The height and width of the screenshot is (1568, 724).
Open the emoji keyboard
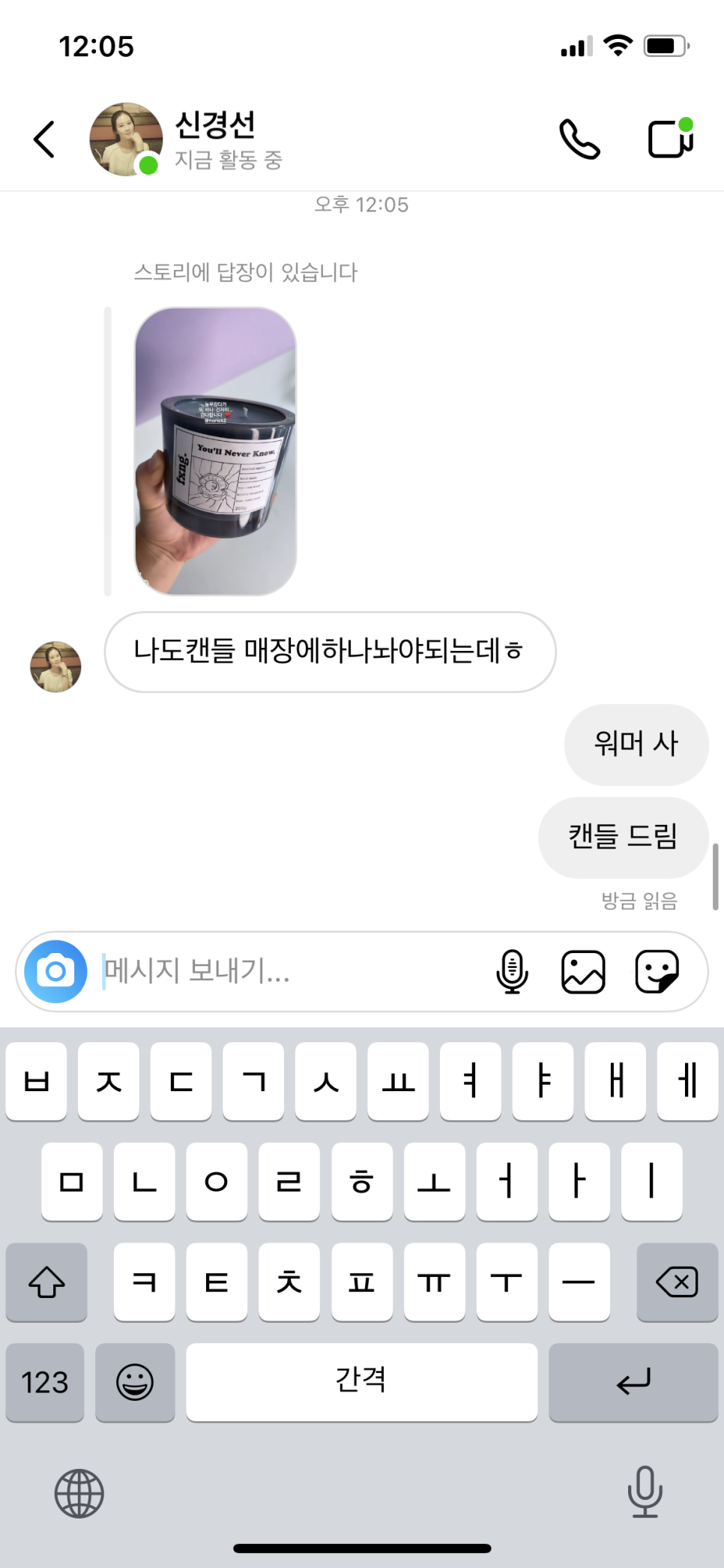point(135,1382)
